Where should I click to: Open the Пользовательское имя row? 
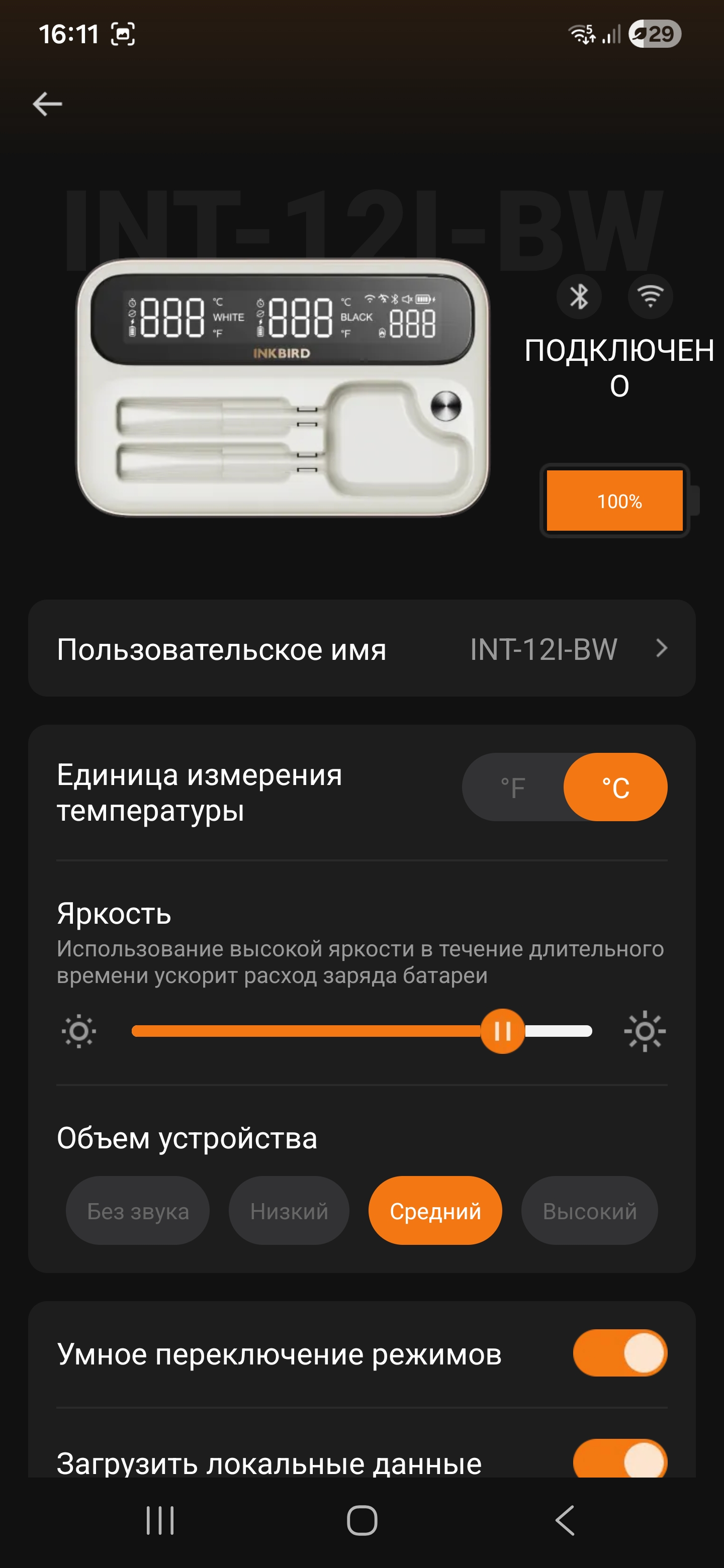click(361, 649)
